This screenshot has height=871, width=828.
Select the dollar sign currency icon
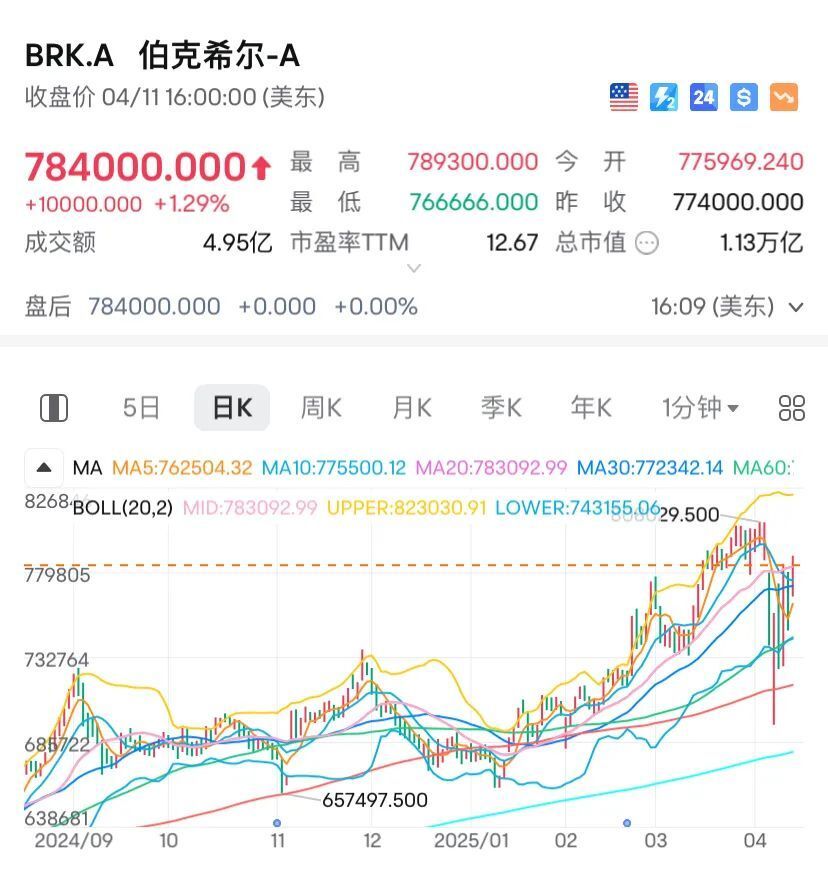click(742, 96)
